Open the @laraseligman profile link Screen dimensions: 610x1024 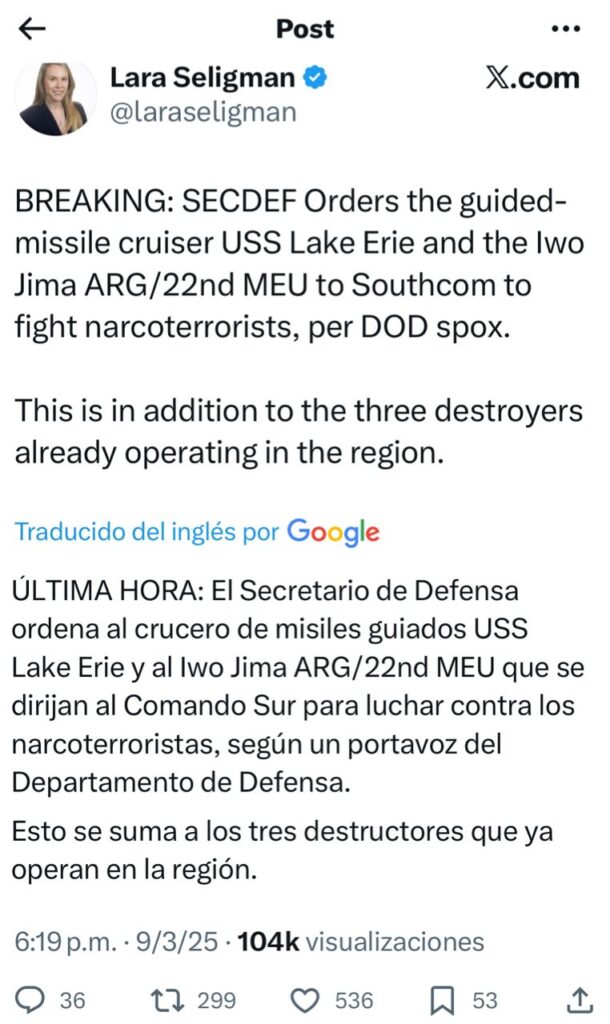tap(203, 112)
